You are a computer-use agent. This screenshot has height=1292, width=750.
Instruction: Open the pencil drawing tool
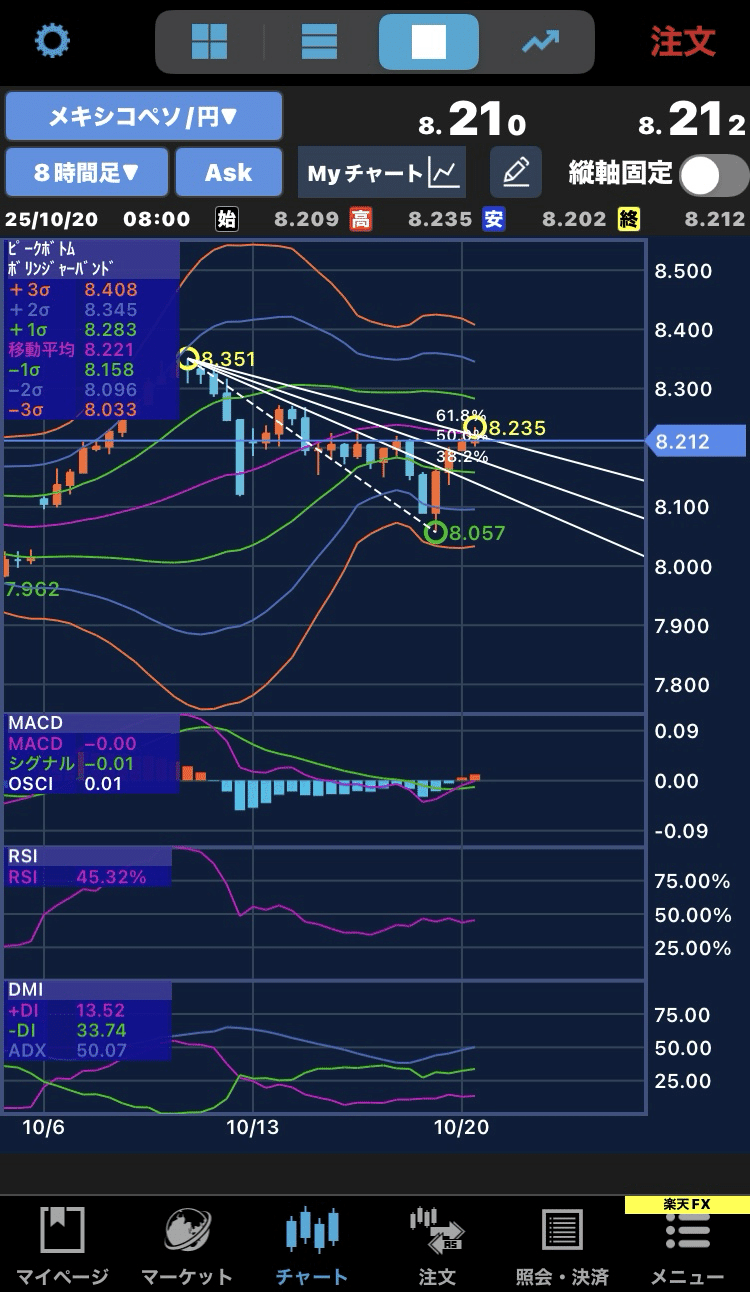[516, 173]
